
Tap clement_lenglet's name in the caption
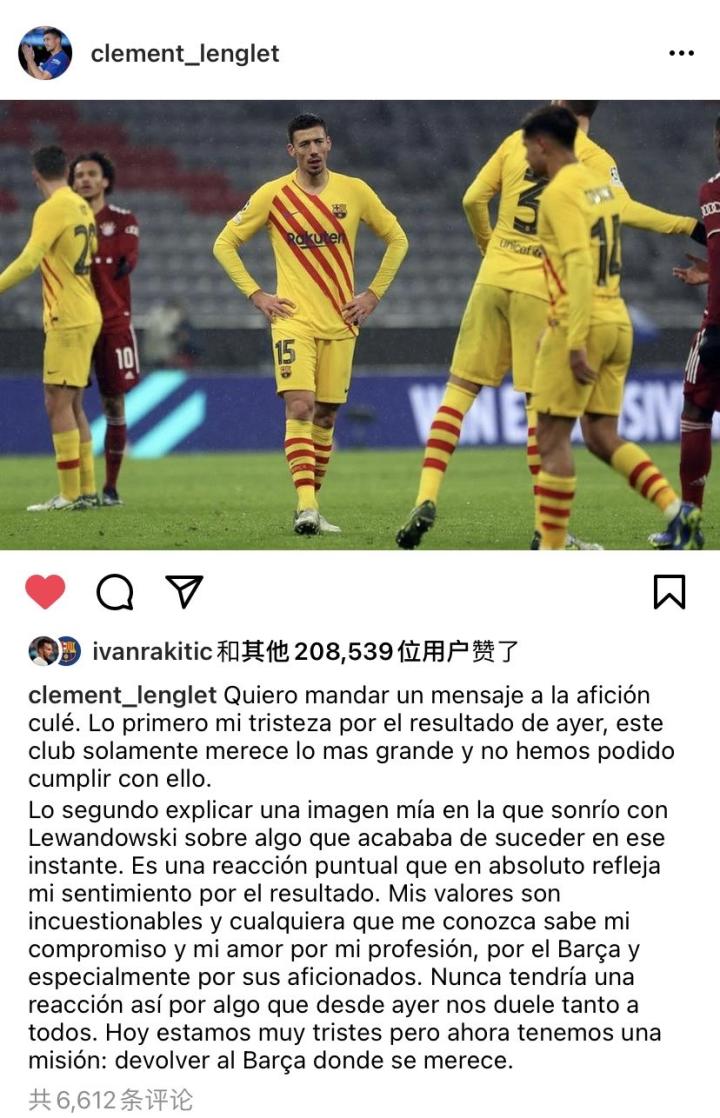click(x=122, y=695)
